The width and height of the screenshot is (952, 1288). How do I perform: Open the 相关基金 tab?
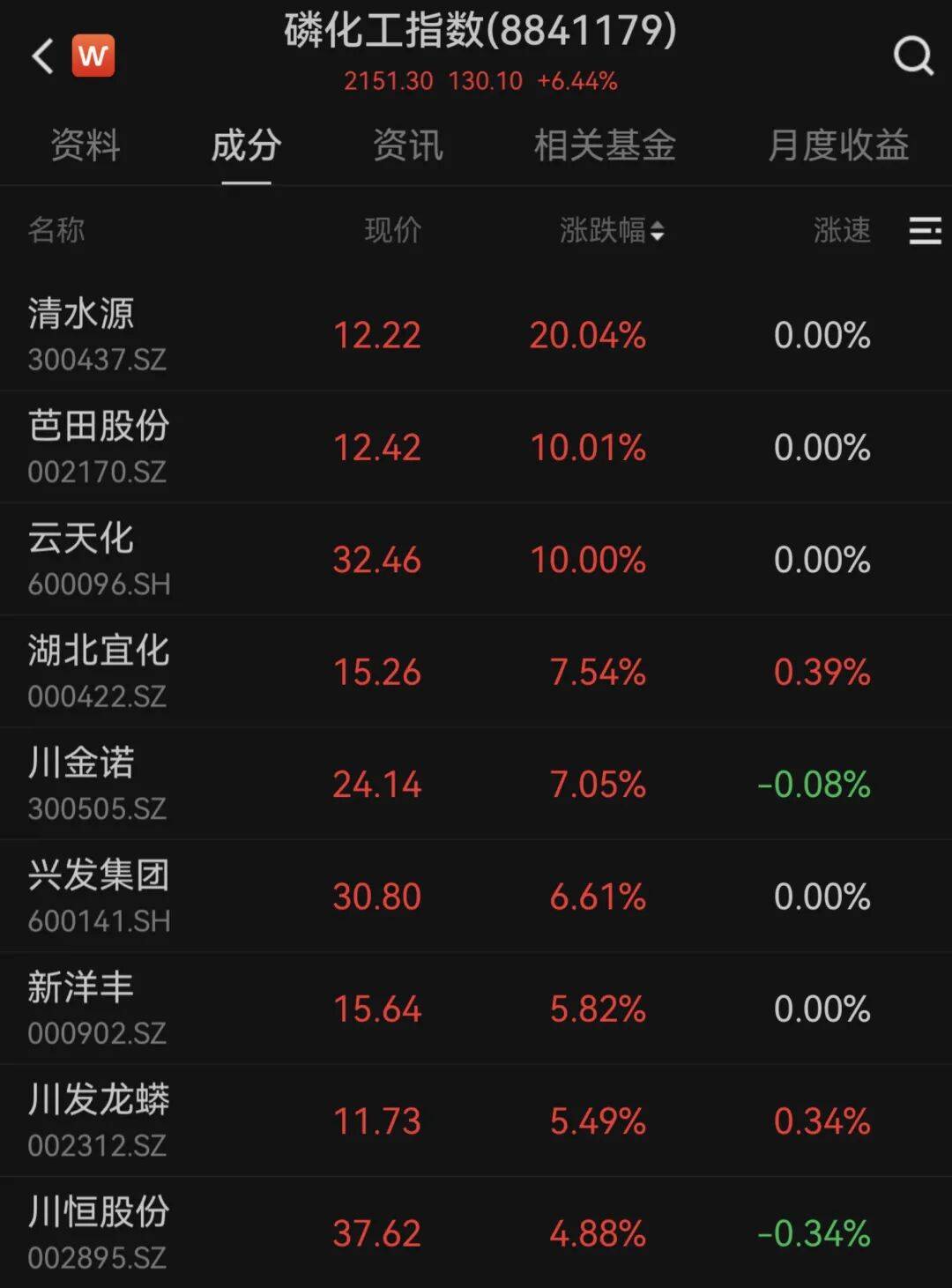click(x=605, y=145)
